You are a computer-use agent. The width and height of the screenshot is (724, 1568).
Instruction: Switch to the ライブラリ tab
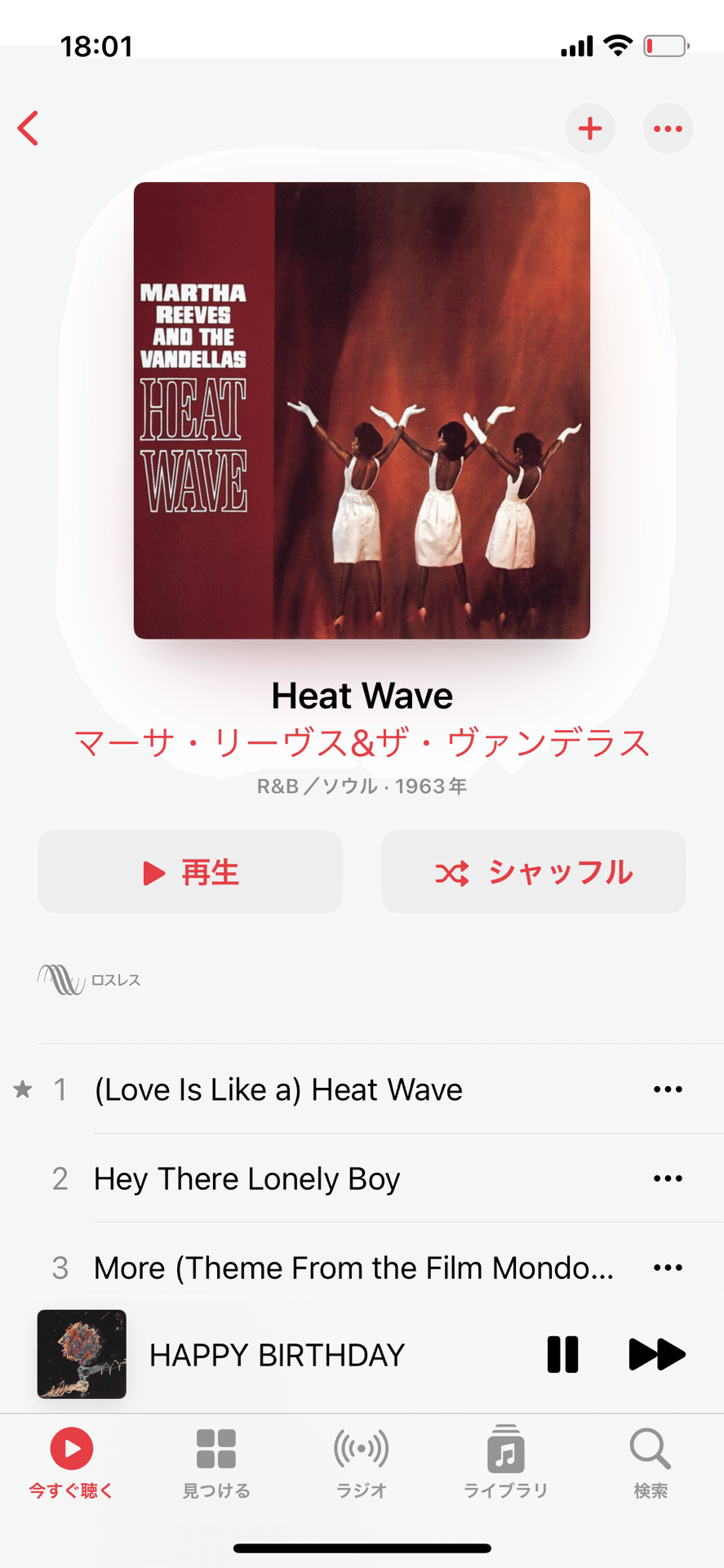click(506, 1463)
